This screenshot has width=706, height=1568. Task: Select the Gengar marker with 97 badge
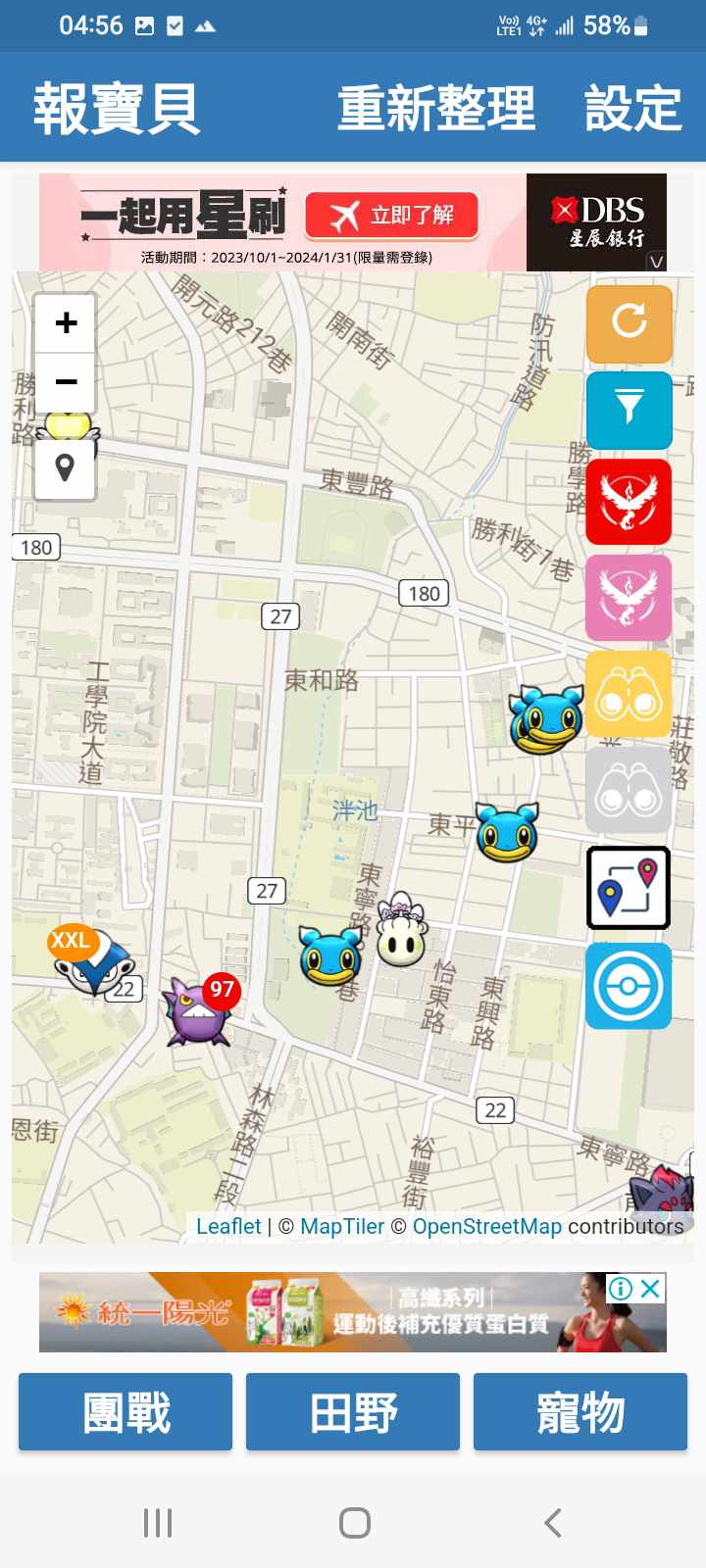[x=199, y=1010]
